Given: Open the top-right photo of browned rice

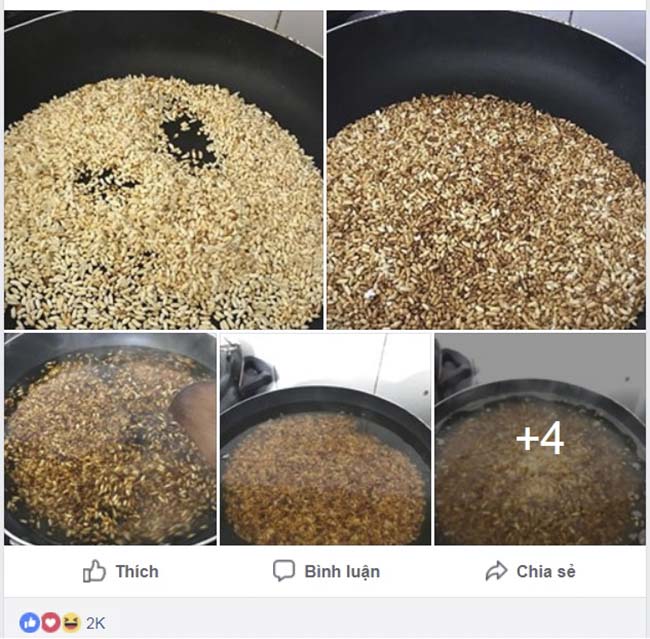Looking at the screenshot, I should [486, 170].
